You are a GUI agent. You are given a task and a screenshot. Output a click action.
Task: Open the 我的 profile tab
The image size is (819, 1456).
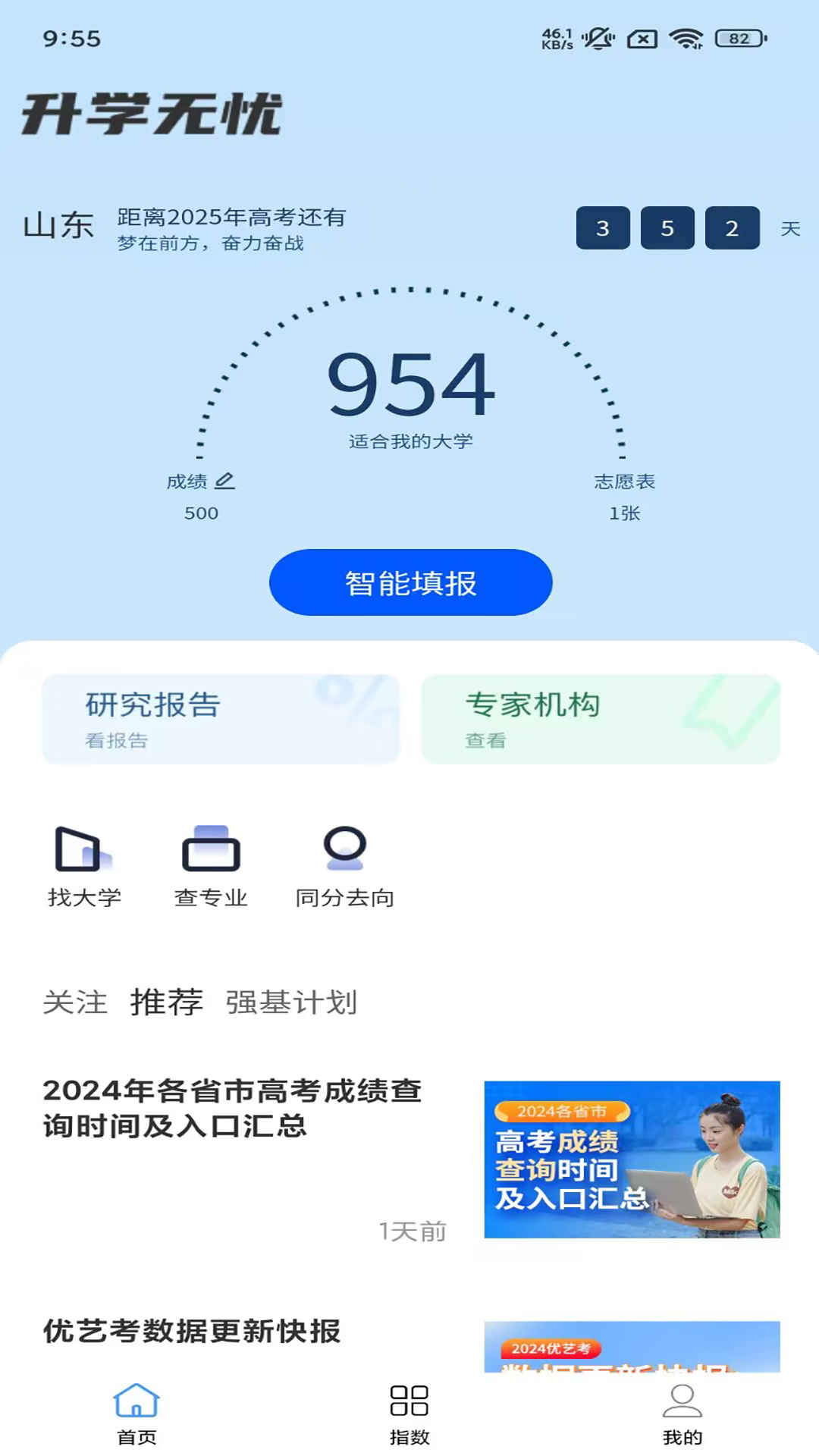click(682, 1414)
